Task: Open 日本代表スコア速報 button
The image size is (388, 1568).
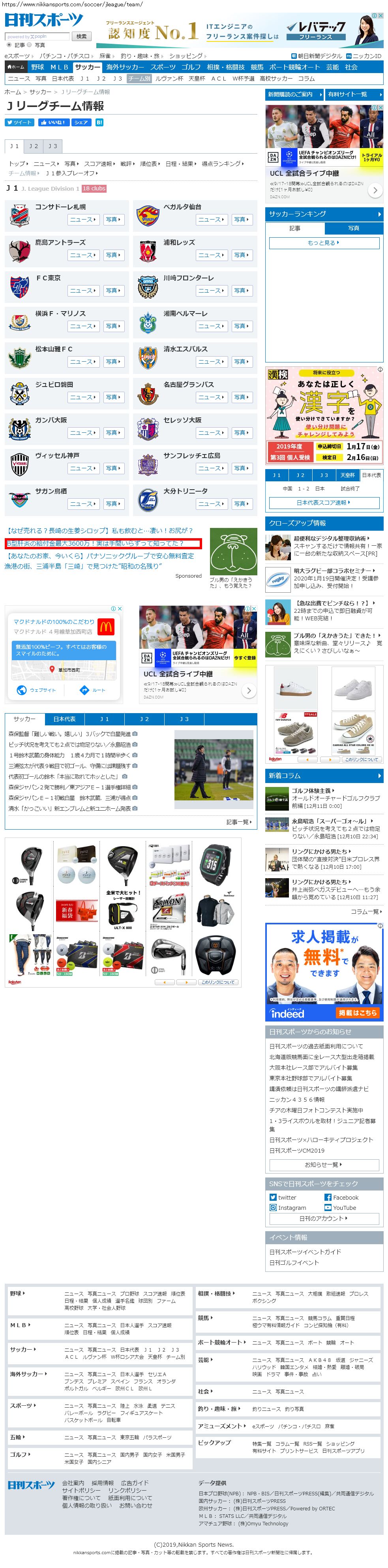Action: (x=324, y=502)
